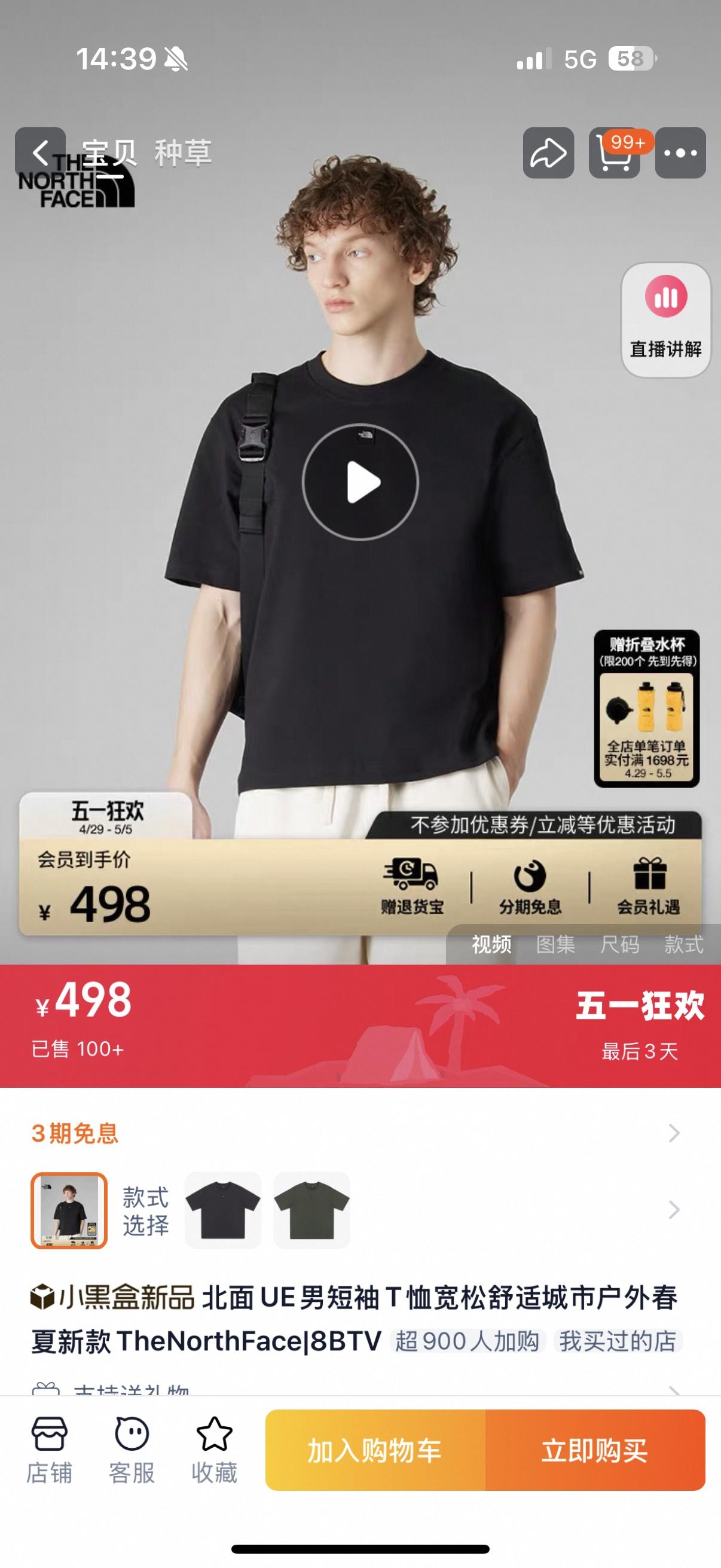Open the three-dot overflow menu
The height and width of the screenshot is (1568, 721).
click(x=680, y=152)
